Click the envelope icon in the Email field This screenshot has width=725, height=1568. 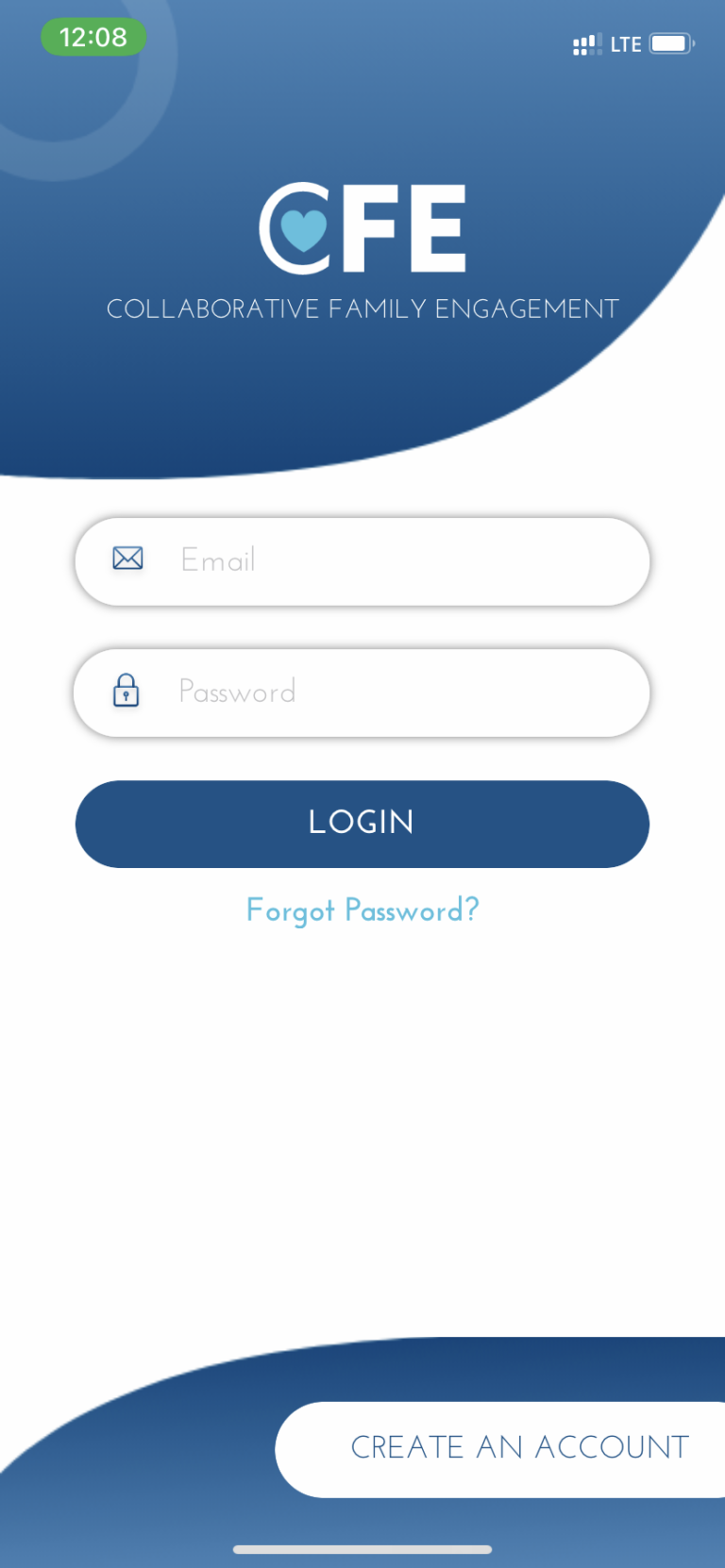click(127, 559)
